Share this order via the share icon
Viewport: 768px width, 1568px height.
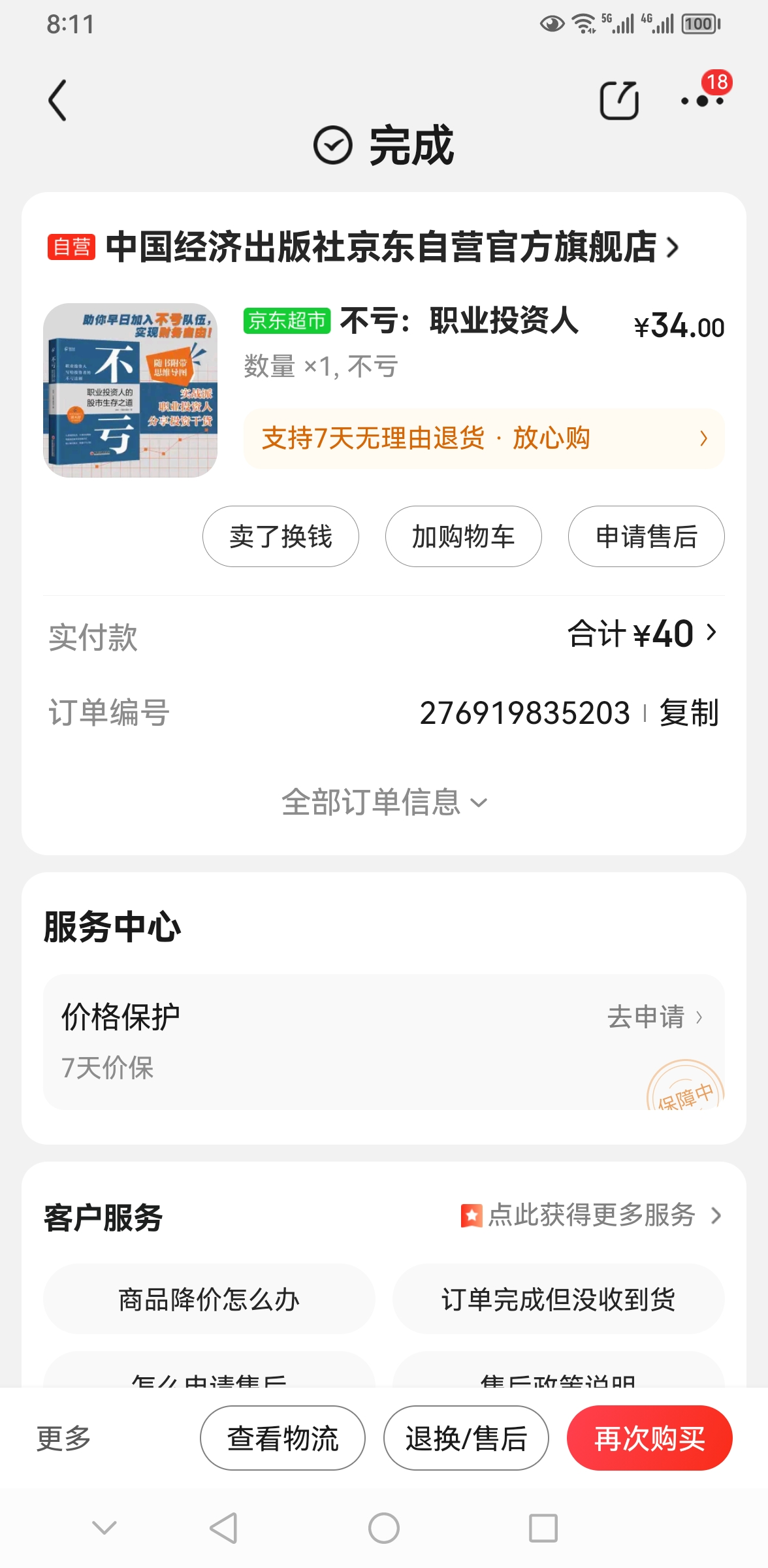(x=618, y=101)
